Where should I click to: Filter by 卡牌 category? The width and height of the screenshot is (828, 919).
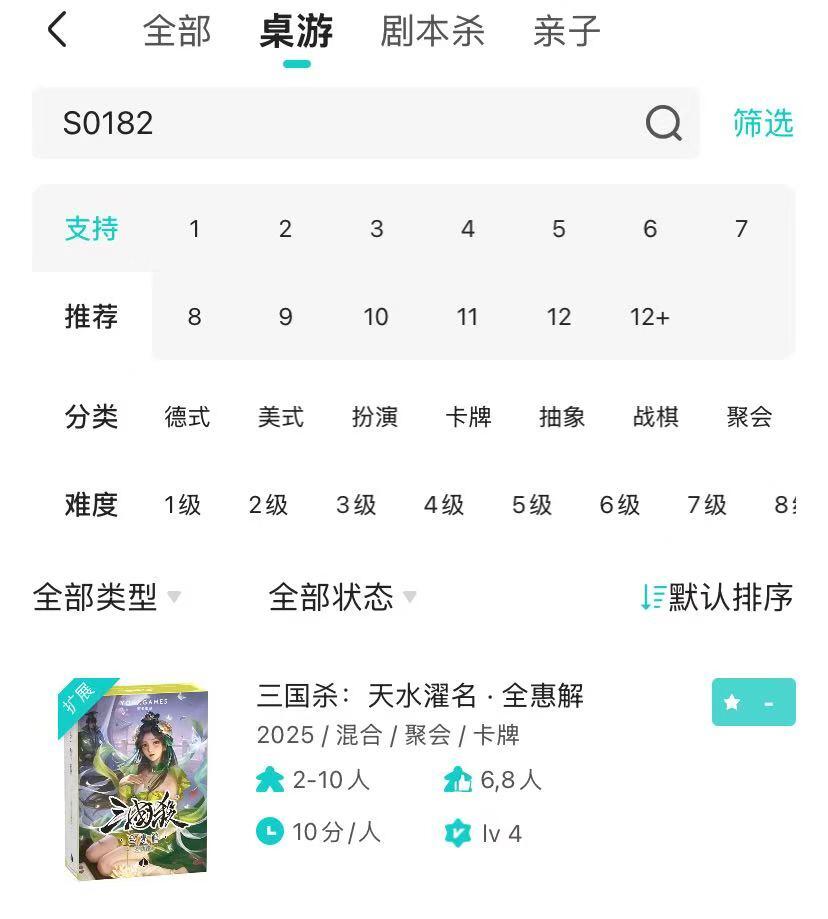pos(468,417)
